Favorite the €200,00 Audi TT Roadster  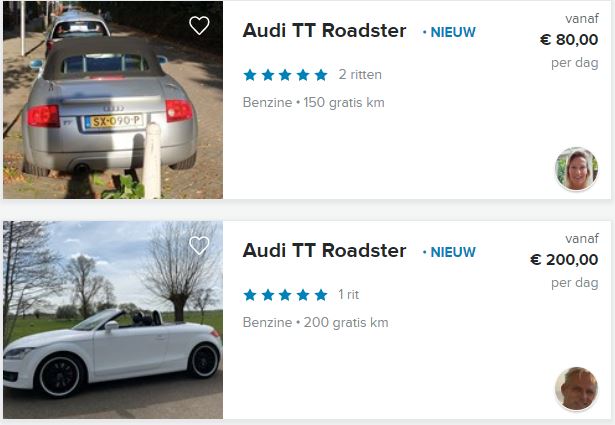(199, 245)
